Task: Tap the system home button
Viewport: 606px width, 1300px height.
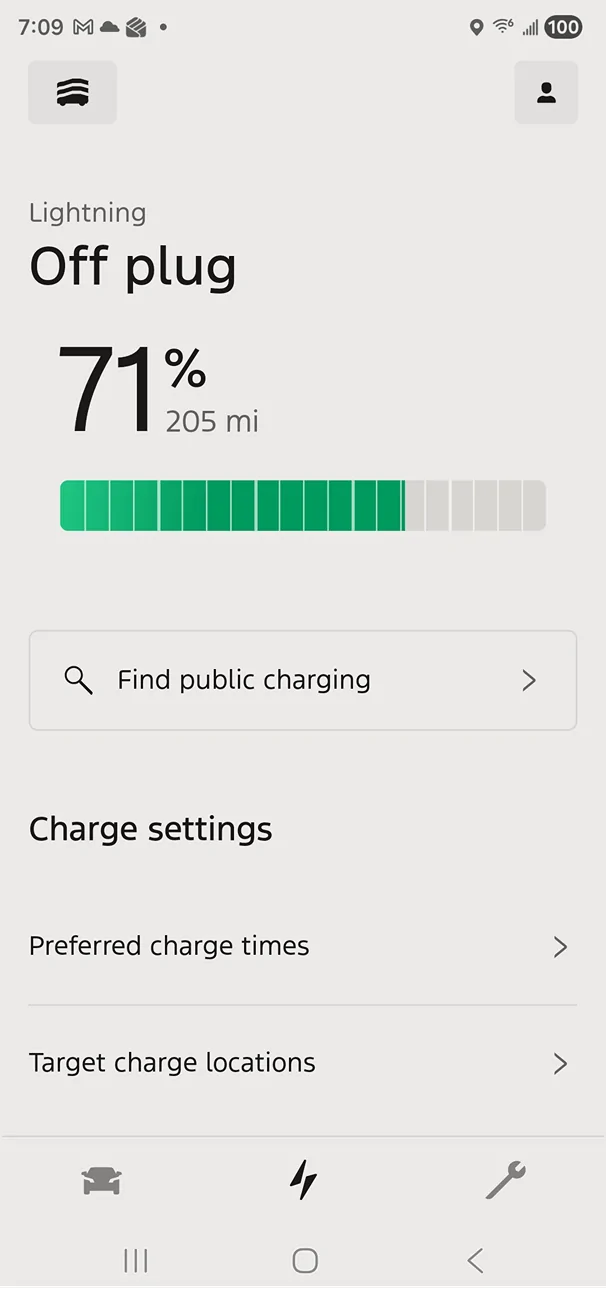Action: pyautogui.click(x=304, y=1260)
